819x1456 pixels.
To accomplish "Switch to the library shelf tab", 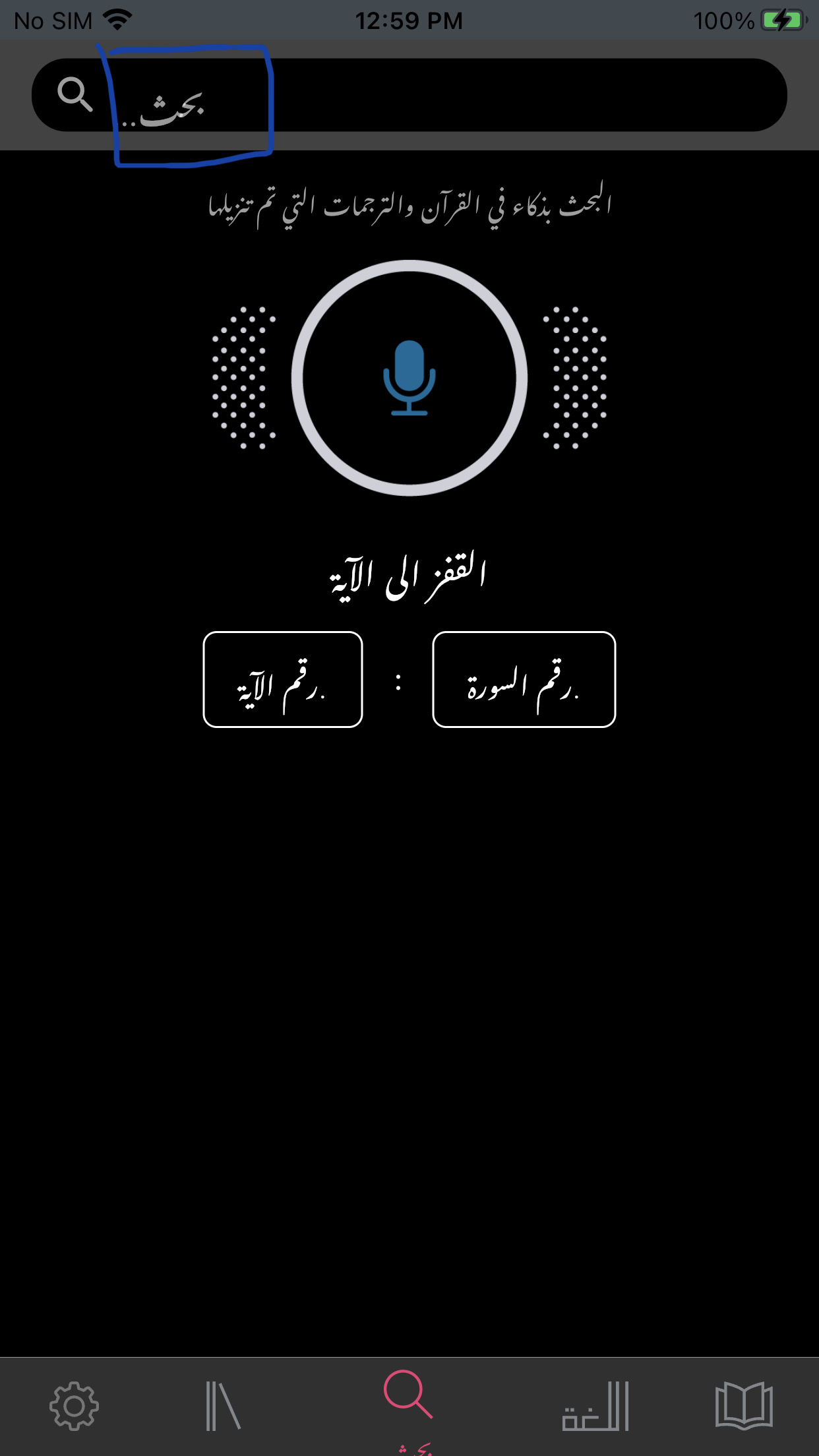I will pos(223,1406).
